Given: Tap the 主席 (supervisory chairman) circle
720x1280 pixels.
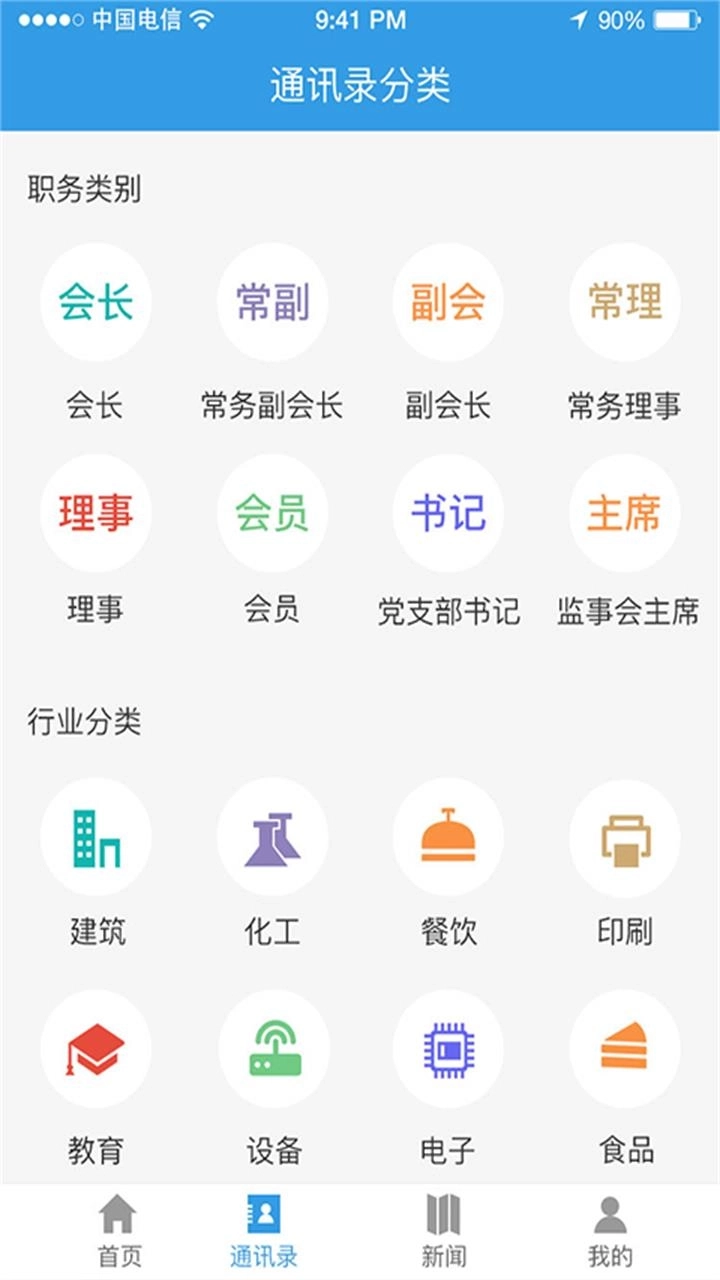Looking at the screenshot, I should click(623, 512).
